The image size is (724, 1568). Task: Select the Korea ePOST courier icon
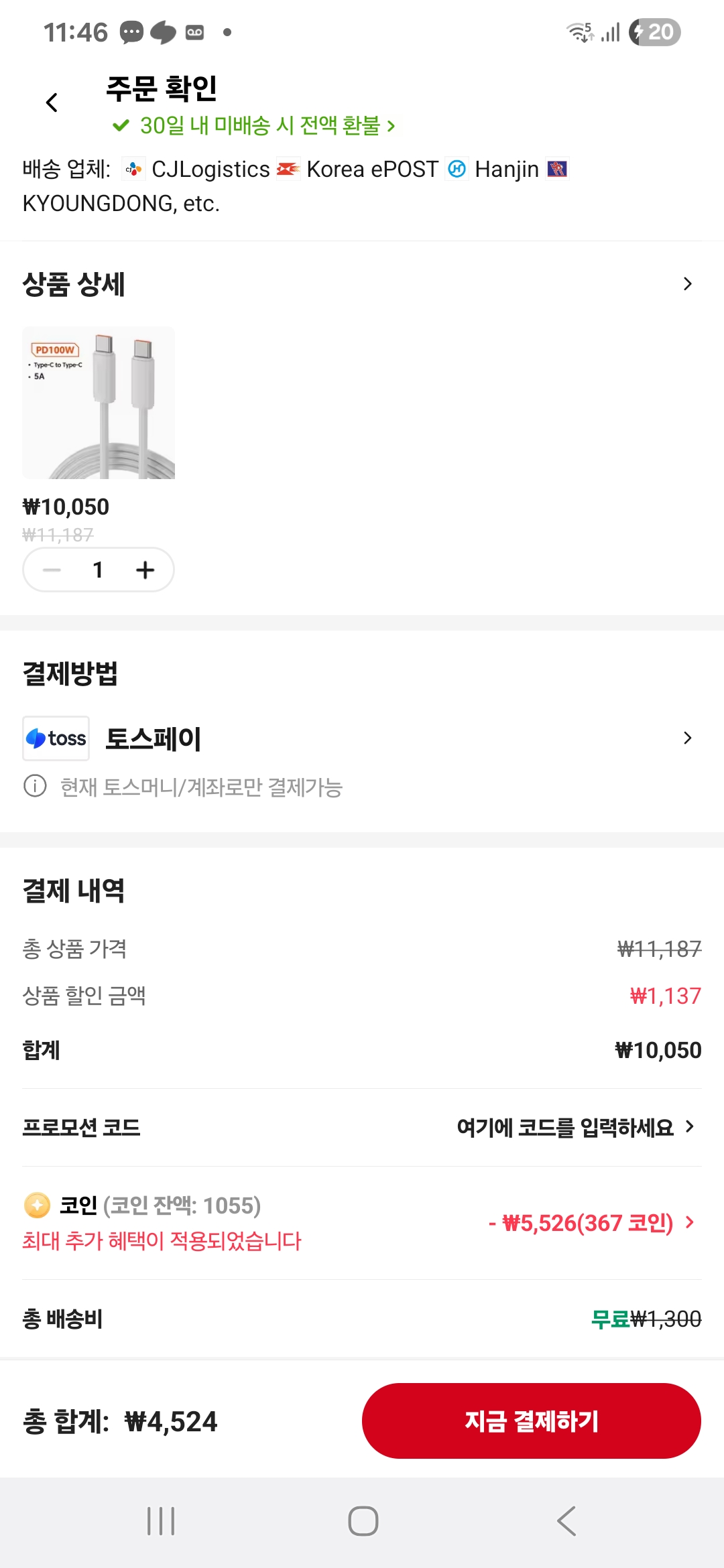(x=288, y=169)
